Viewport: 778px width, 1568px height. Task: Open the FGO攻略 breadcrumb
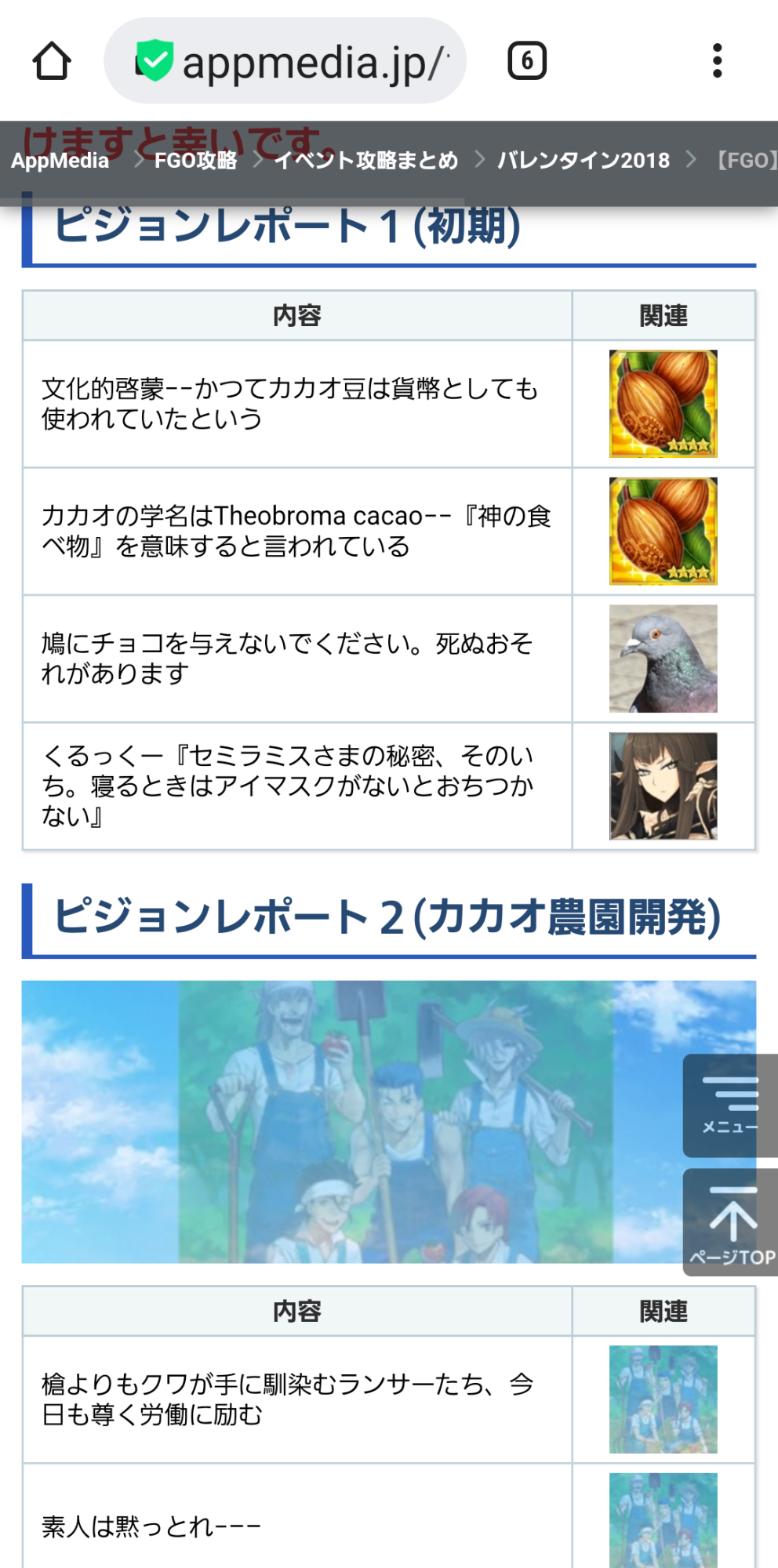coord(195,161)
